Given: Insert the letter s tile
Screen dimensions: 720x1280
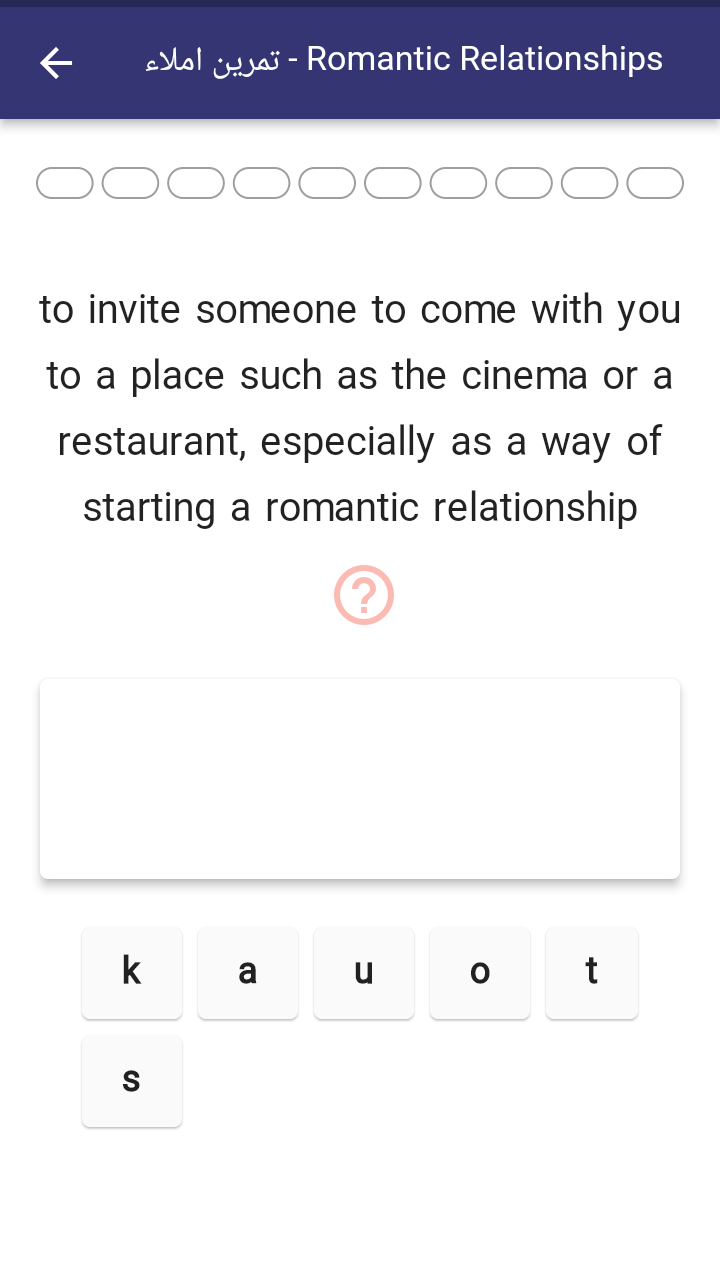Looking at the screenshot, I should pyautogui.click(x=132, y=1080).
